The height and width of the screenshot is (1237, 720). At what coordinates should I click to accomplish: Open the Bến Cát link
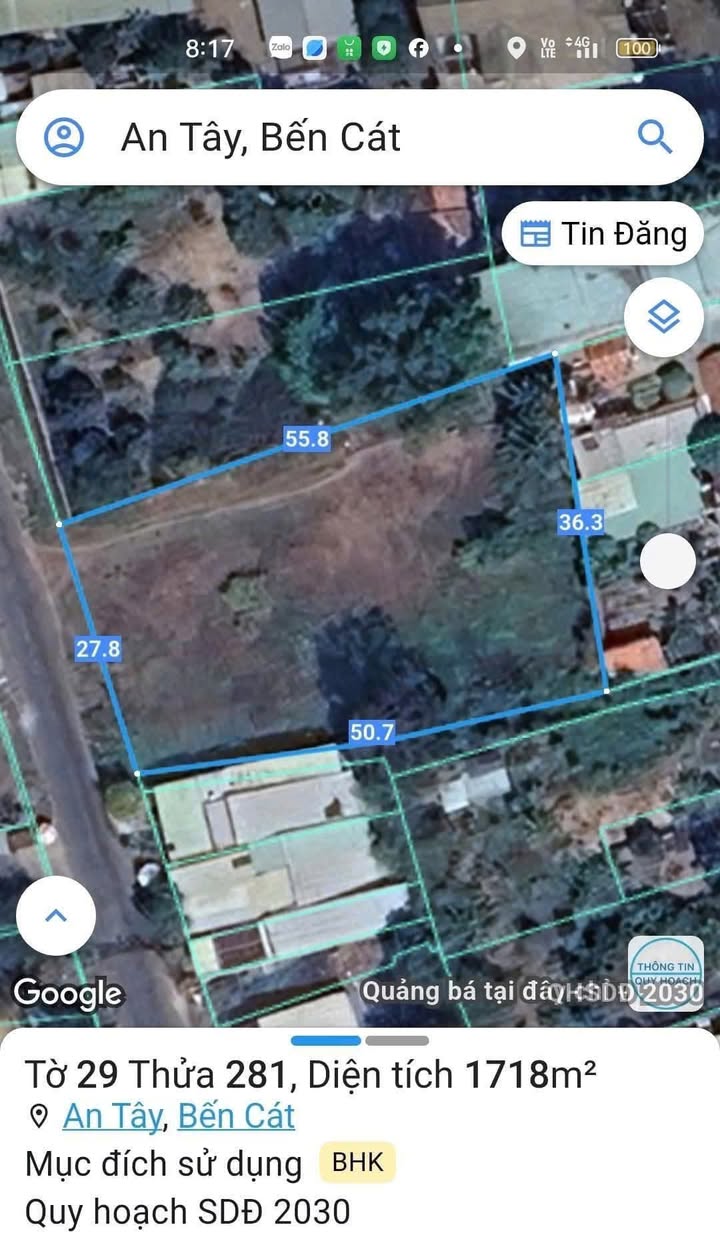(236, 1115)
